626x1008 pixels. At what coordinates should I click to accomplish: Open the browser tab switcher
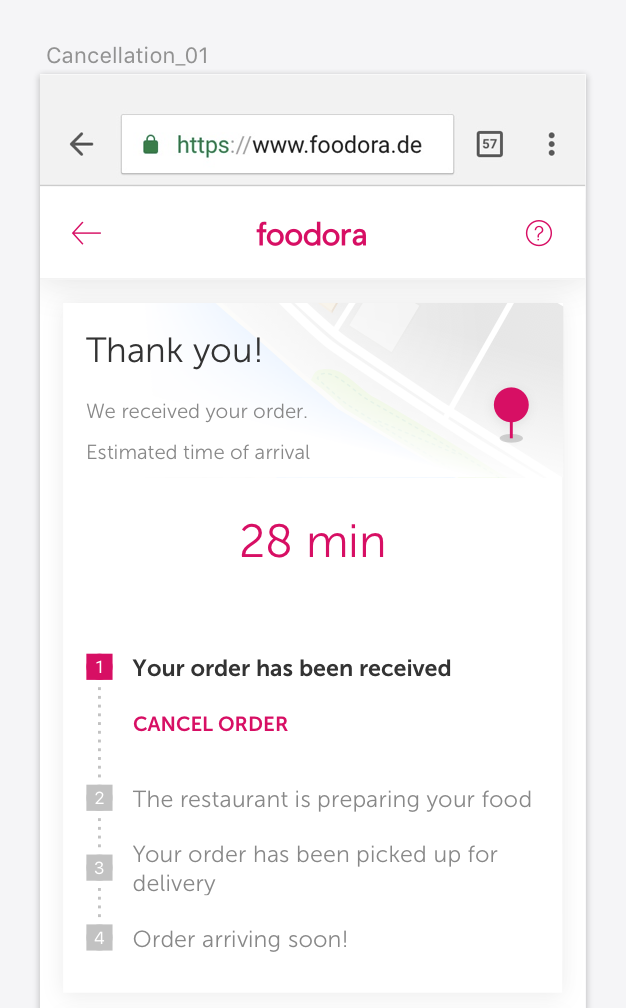click(x=489, y=145)
